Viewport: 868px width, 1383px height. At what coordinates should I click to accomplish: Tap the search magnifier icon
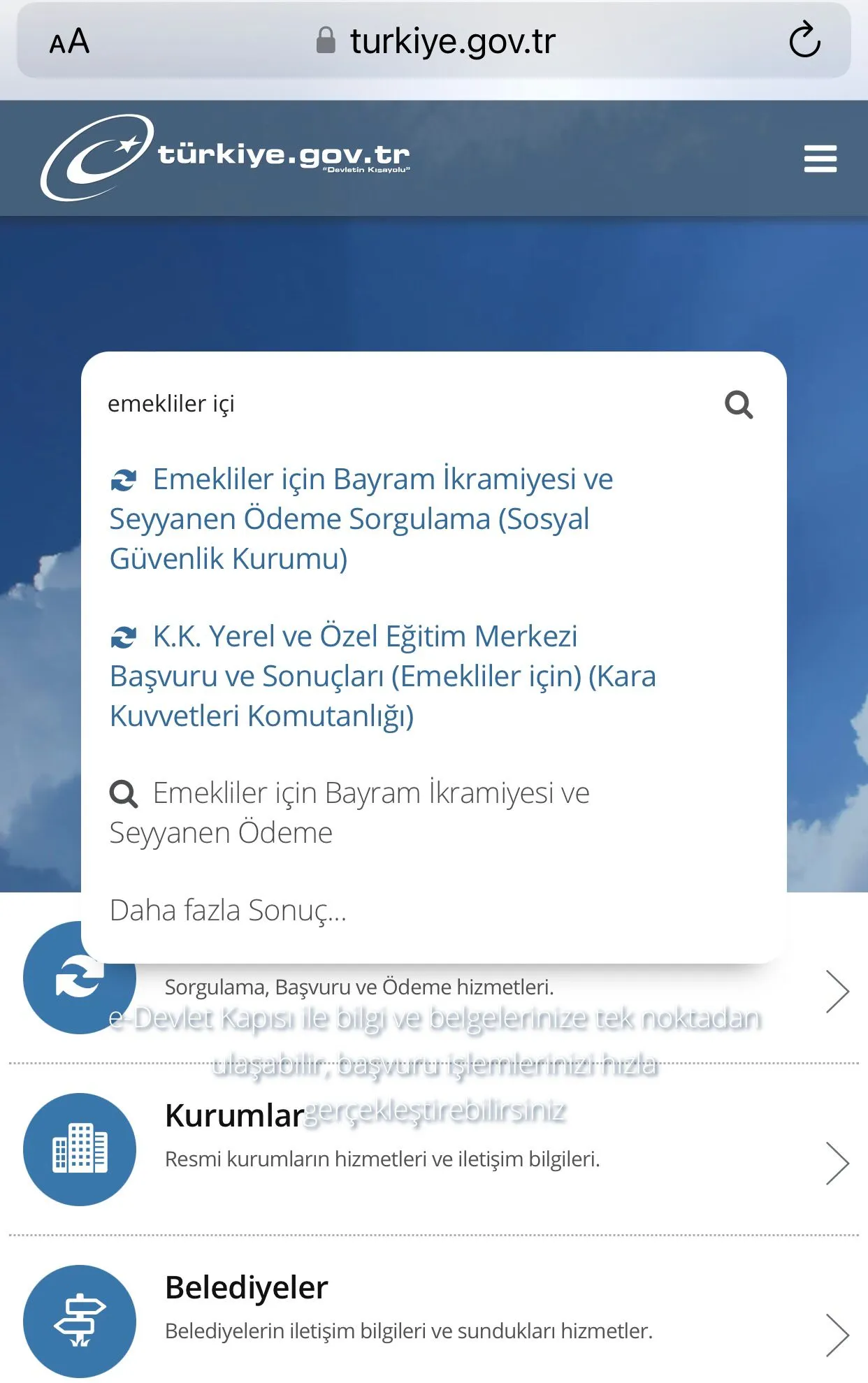[739, 405]
